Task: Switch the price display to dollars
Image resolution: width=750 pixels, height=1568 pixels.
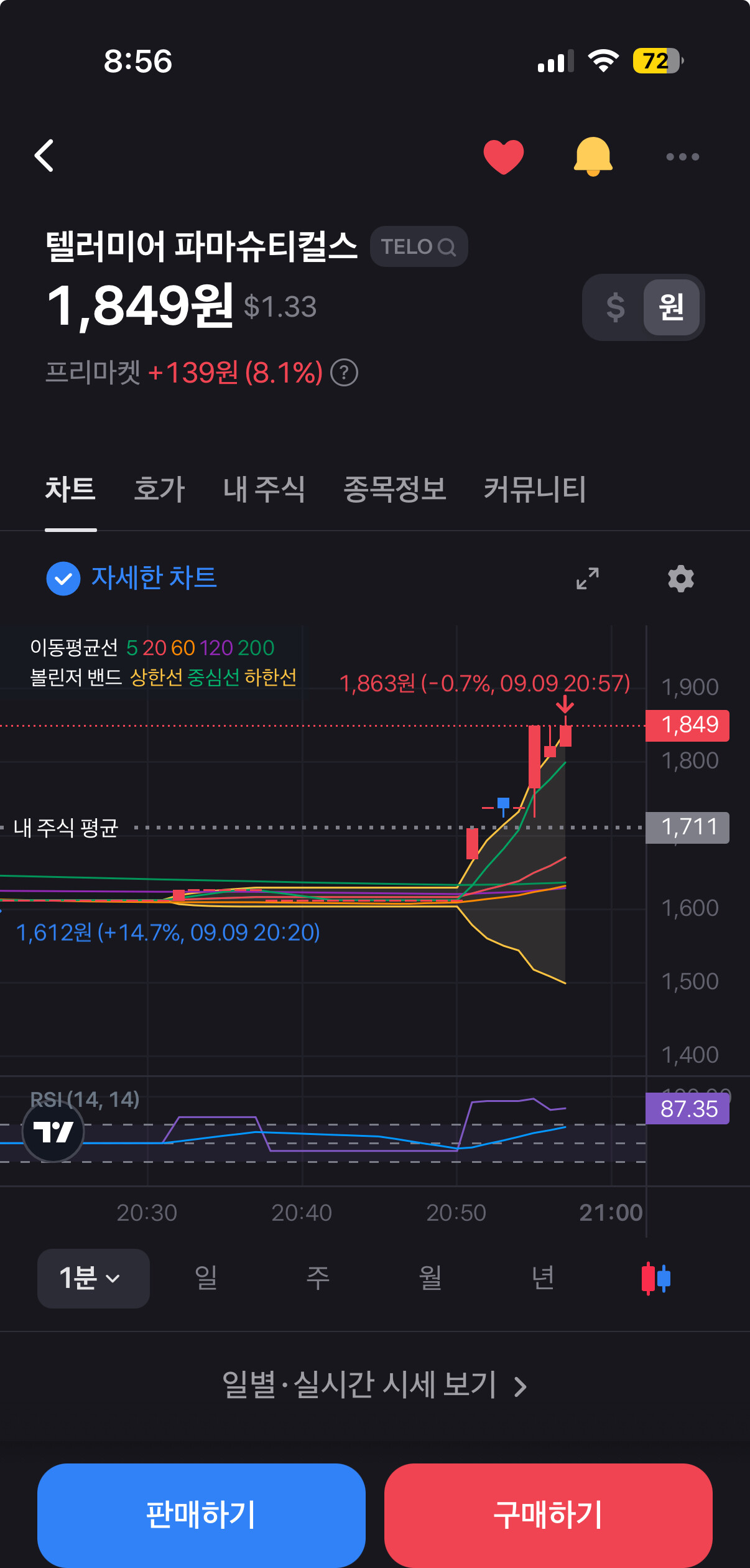Action: [615, 307]
